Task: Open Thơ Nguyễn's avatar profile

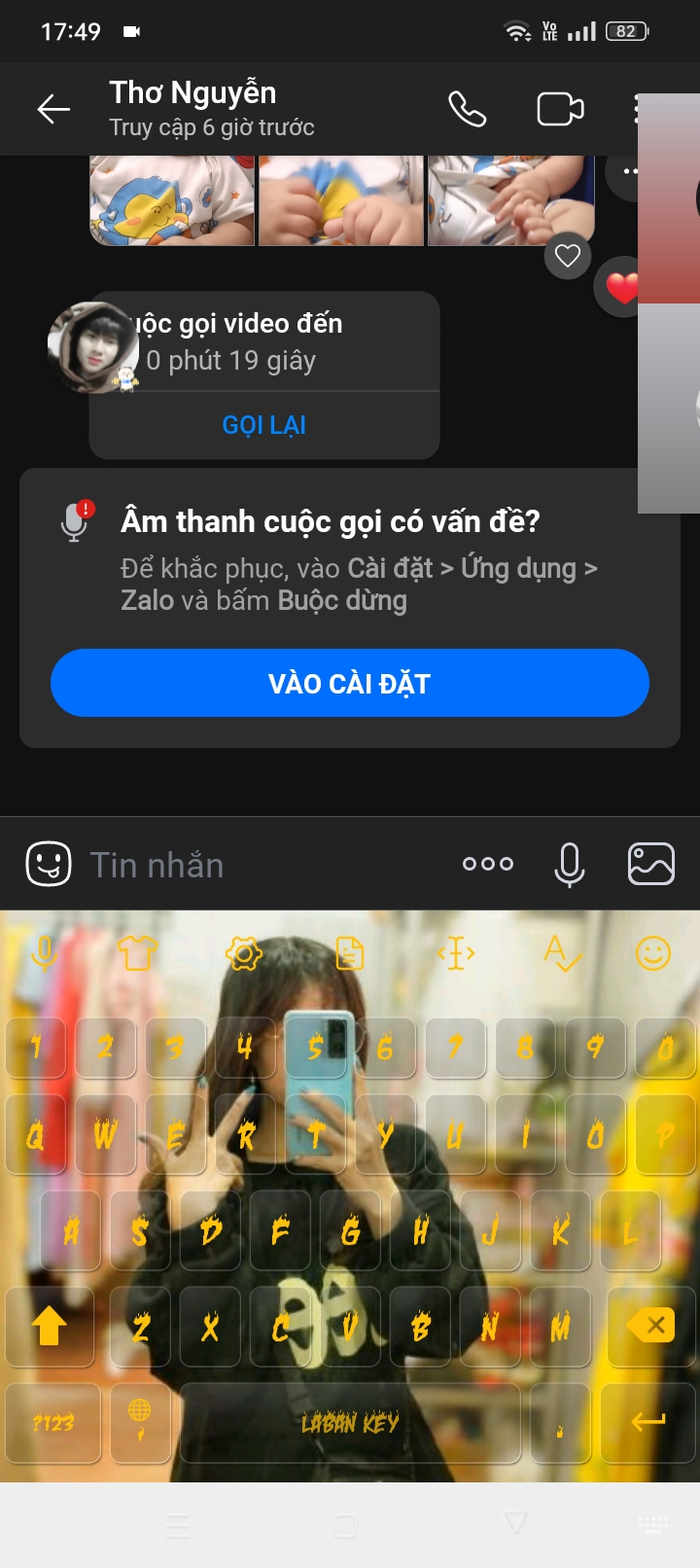Action: tap(92, 347)
